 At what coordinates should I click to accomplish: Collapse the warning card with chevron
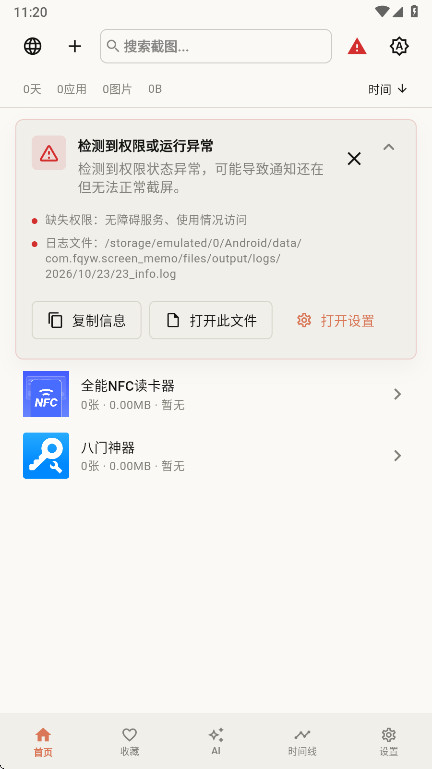[x=389, y=147]
